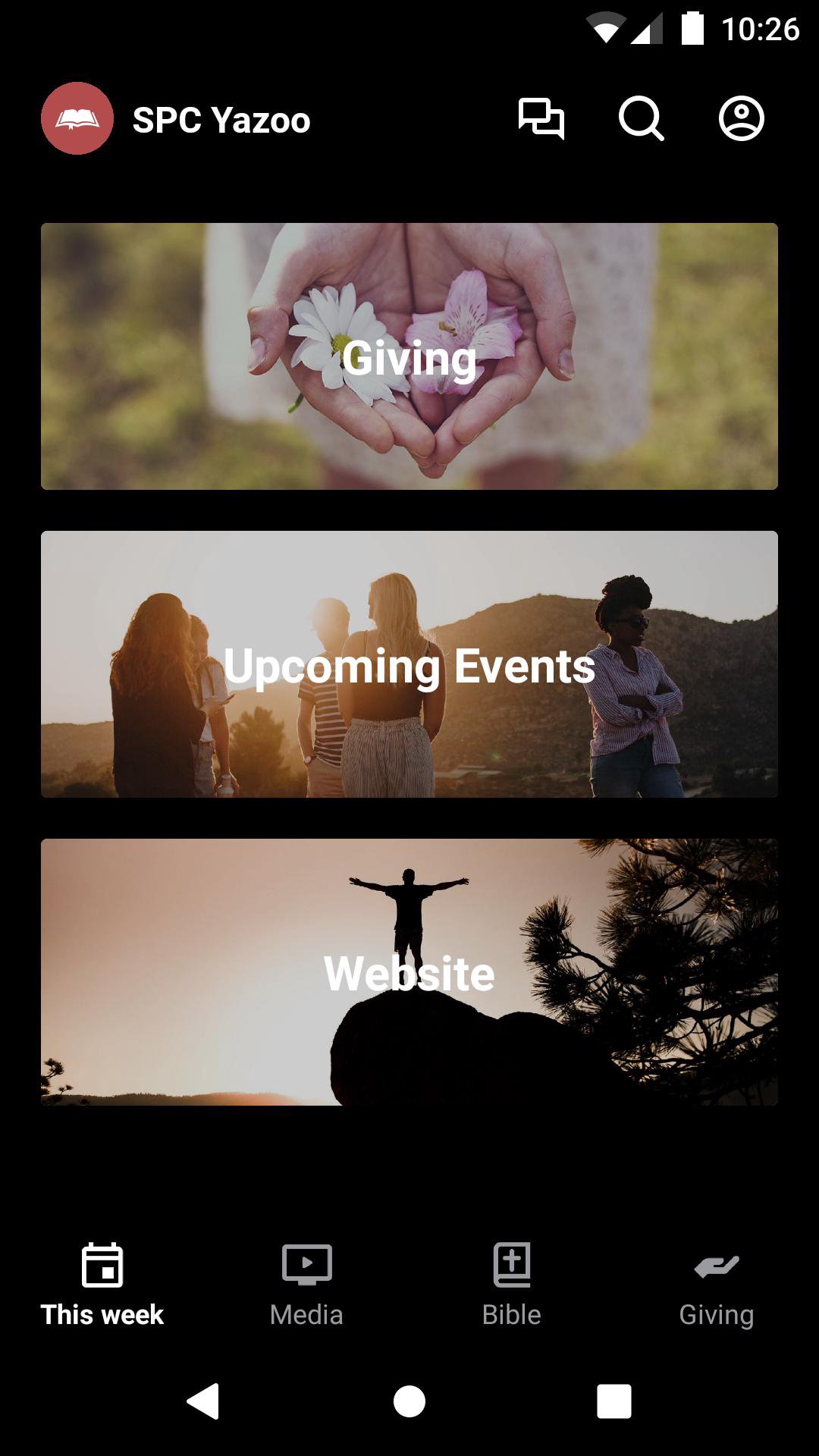Image resolution: width=819 pixels, height=1456 pixels.
Task: Open the Giving card with flowers
Action: [409, 356]
